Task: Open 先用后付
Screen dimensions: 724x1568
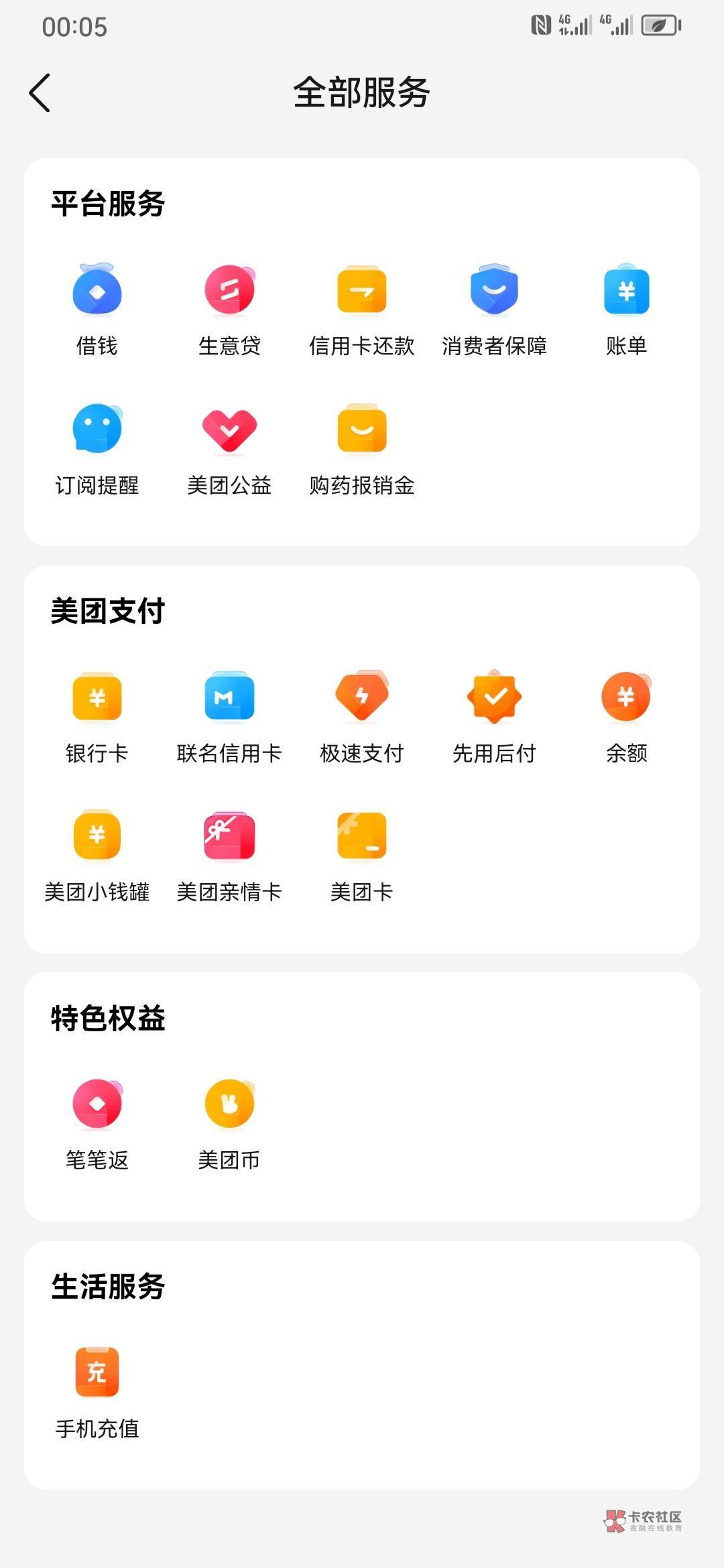Action: [x=494, y=717]
